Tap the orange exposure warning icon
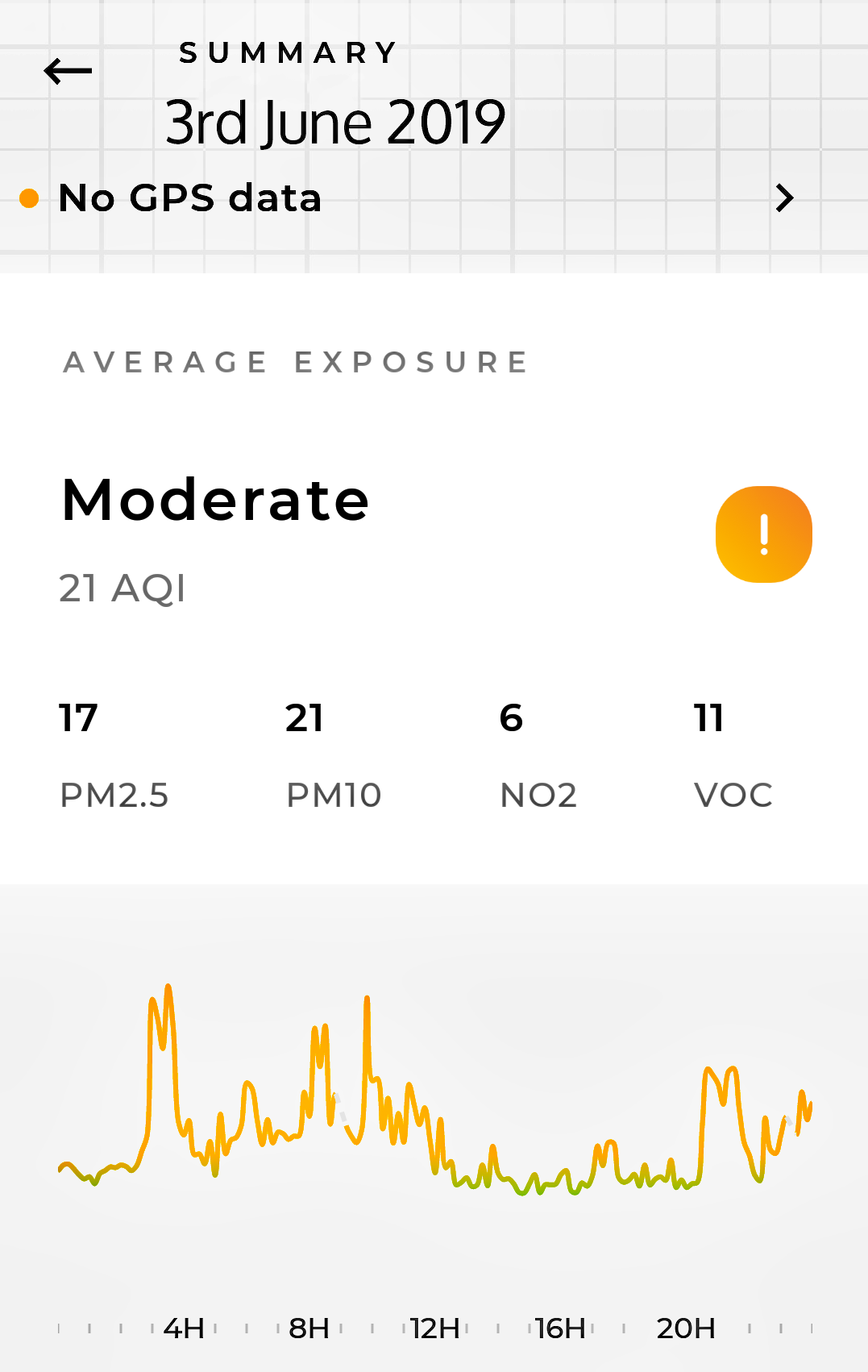Image resolution: width=868 pixels, height=1372 pixels. click(763, 534)
